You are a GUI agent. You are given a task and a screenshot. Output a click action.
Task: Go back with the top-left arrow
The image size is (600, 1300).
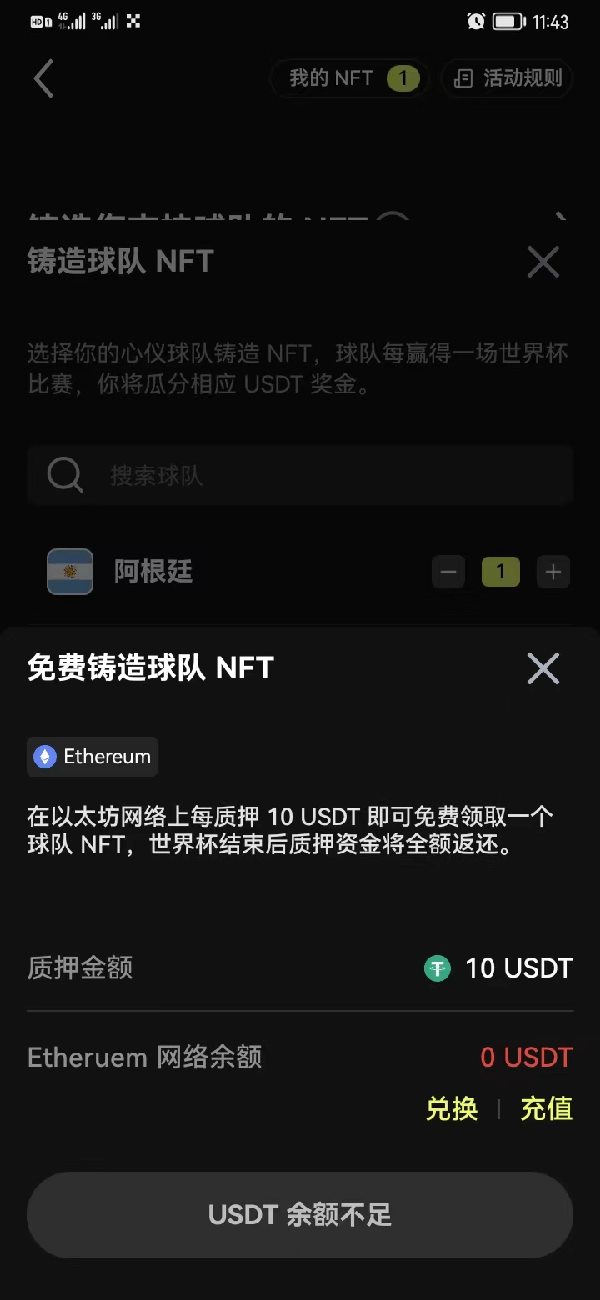point(43,78)
